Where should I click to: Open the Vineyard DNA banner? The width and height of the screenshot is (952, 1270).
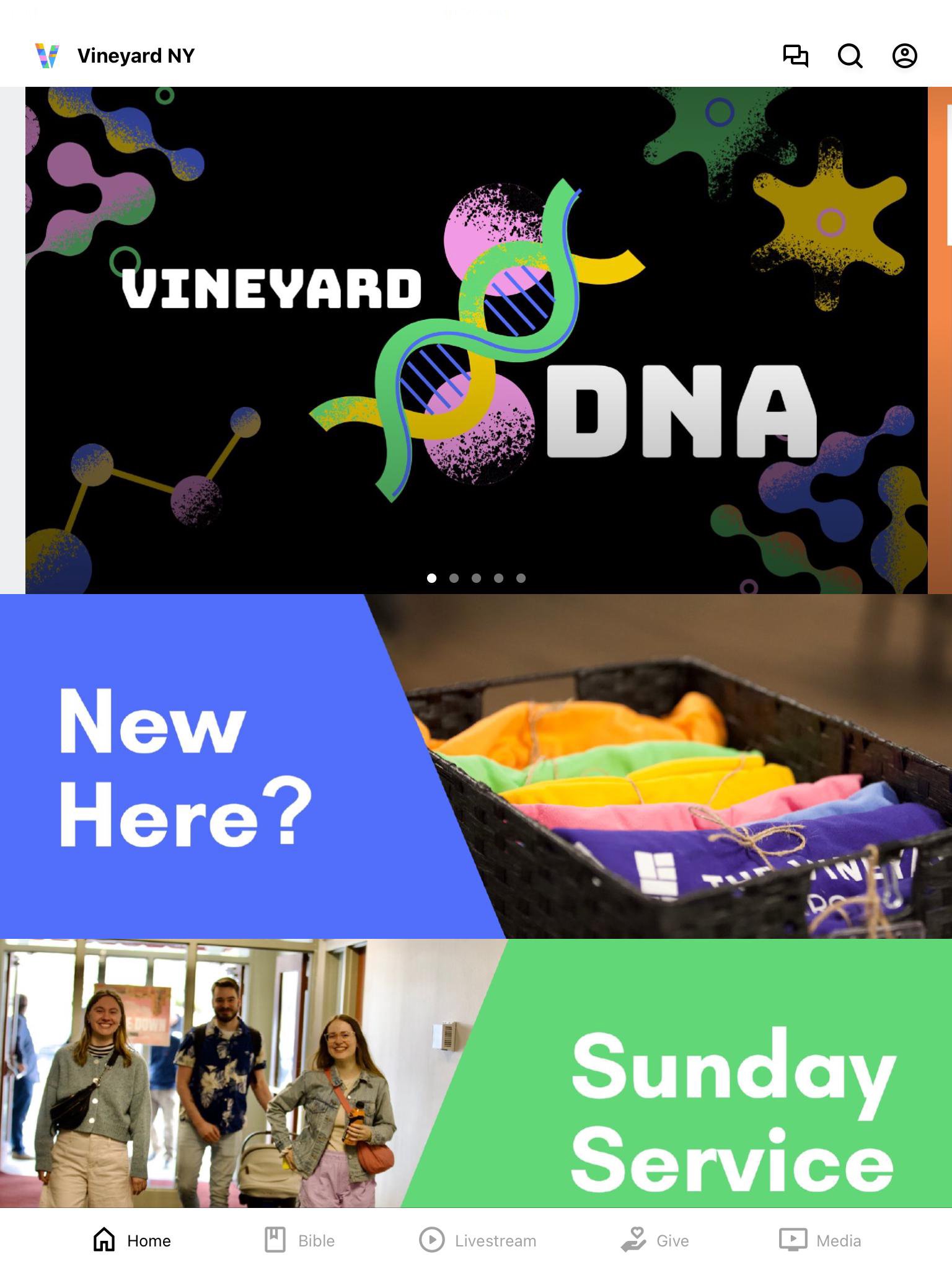pyautogui.click(x=476, y=340)
